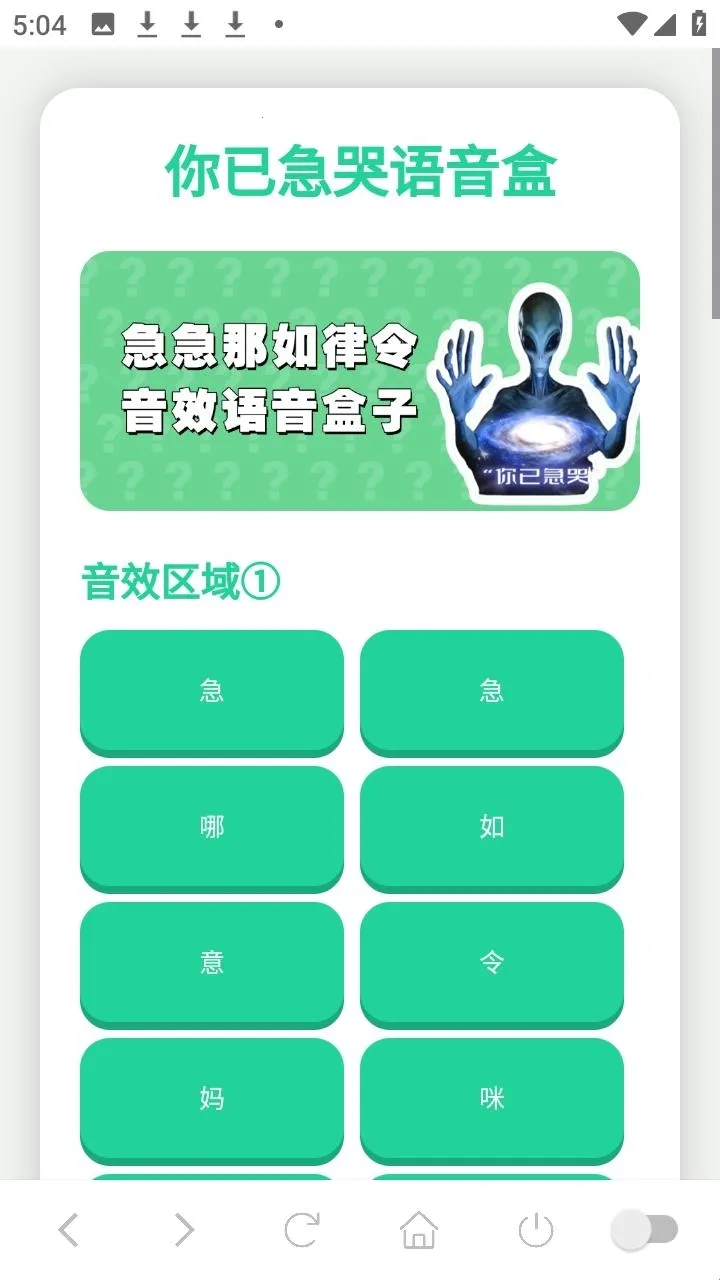Toggle the switch in the bottom toolbar
This screenshot has height=1280, width=720.
[x=646, y=1230]
